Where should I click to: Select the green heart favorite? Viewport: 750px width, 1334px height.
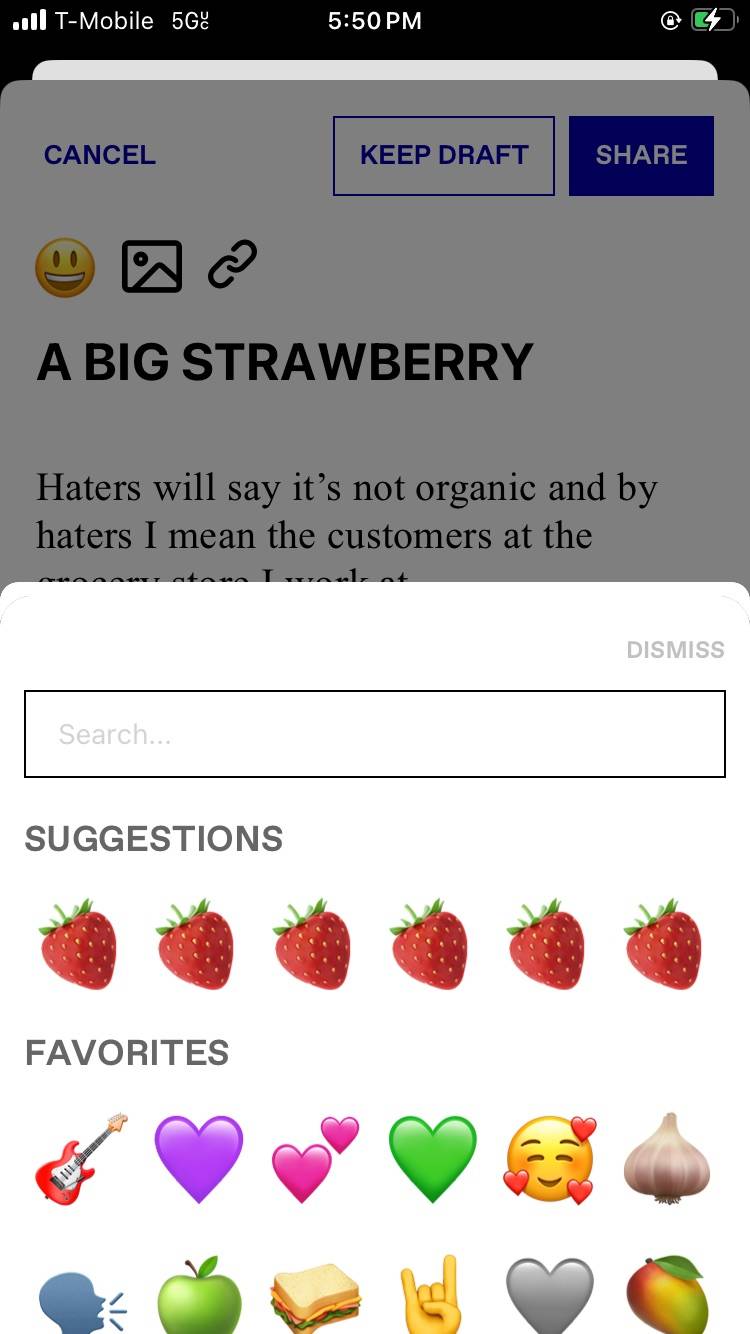point(432,1158)
